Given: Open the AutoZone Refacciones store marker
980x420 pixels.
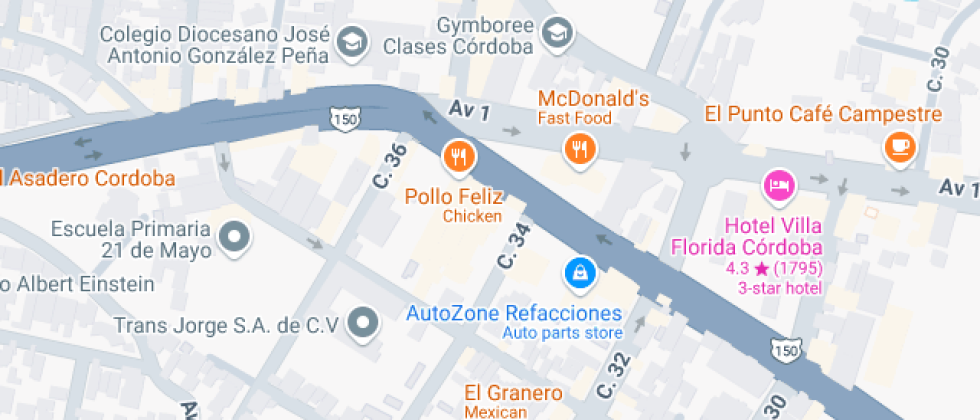Looking at the screenshot, I should 579,271.
